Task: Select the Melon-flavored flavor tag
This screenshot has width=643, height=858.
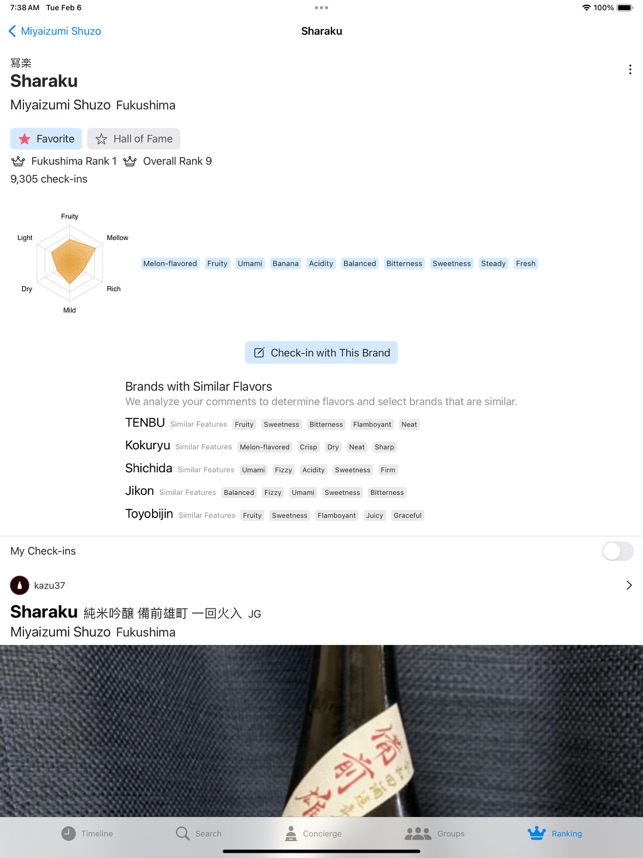Action: [170, 264]
